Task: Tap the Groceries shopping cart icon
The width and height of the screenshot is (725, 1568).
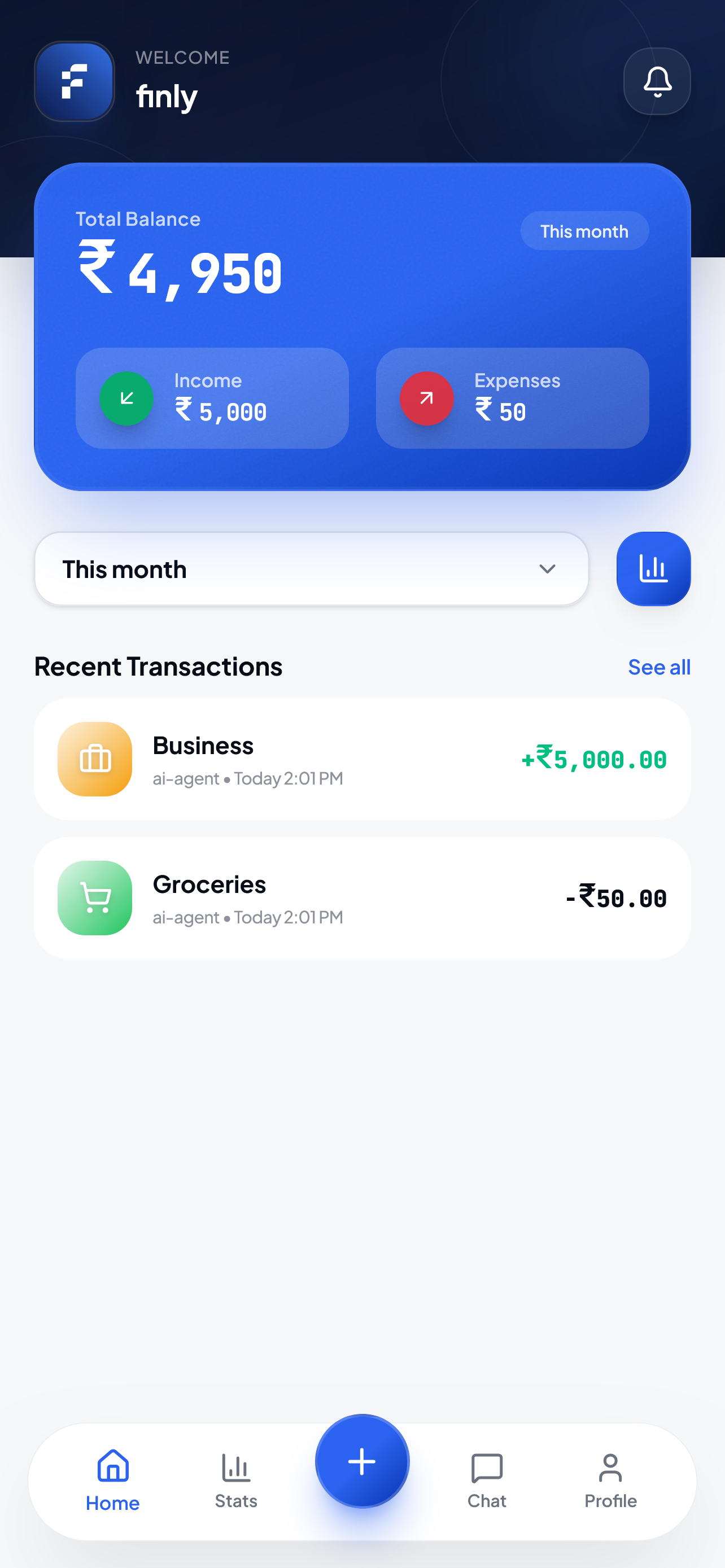Action: 94,898
